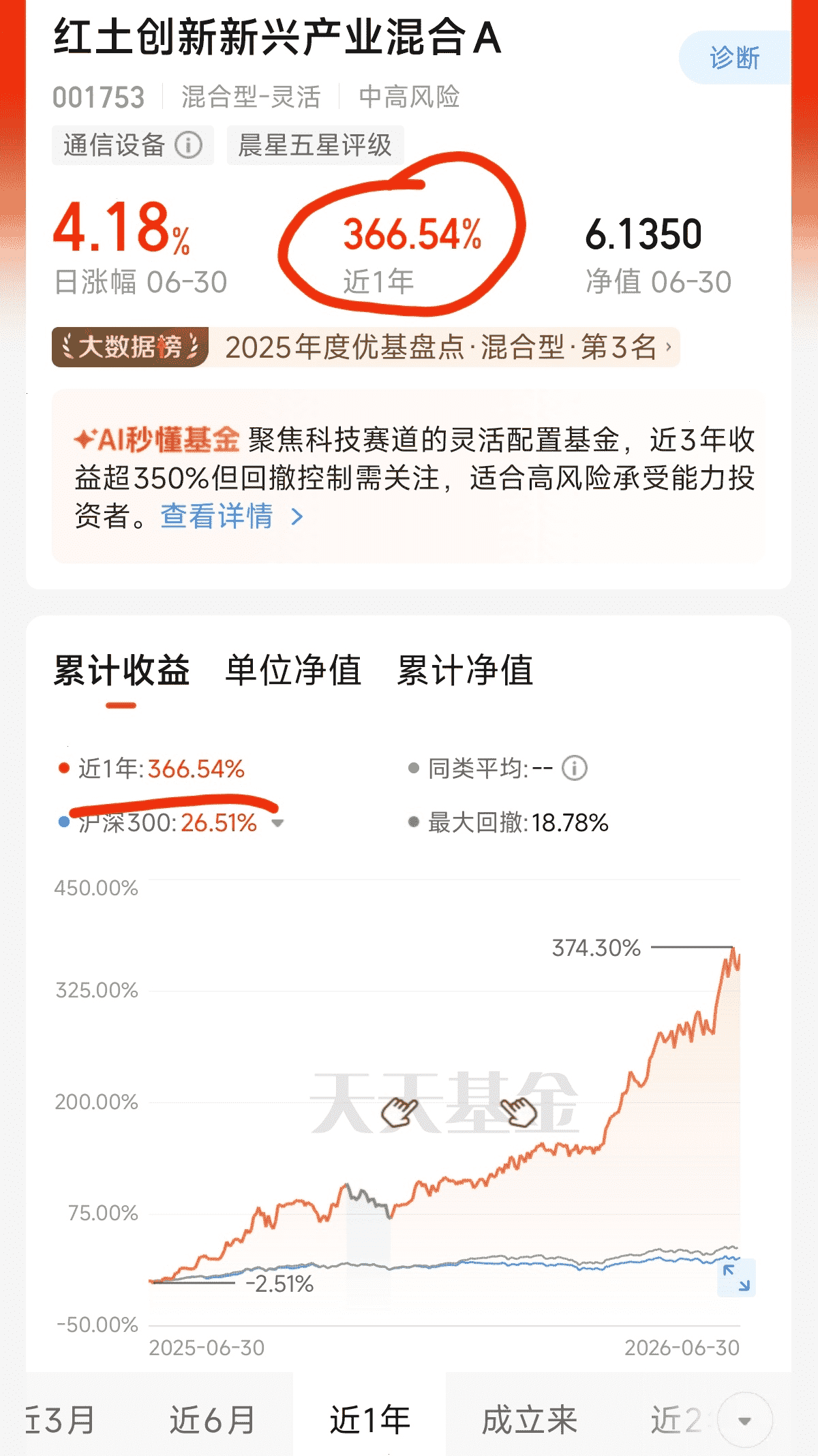Open the 诊断 diagnosis button
The width and height of the screenshot is (818, 1456).
click(735, 58)
